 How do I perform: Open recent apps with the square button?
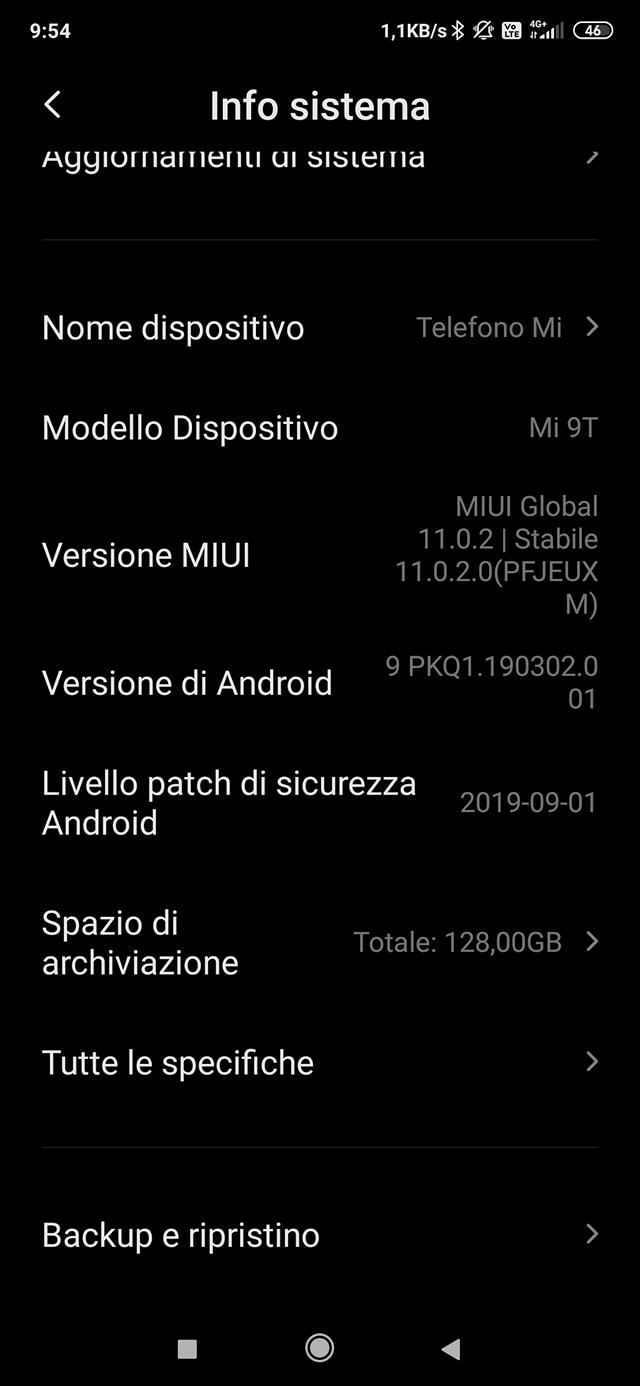(x=187, y=1349)
